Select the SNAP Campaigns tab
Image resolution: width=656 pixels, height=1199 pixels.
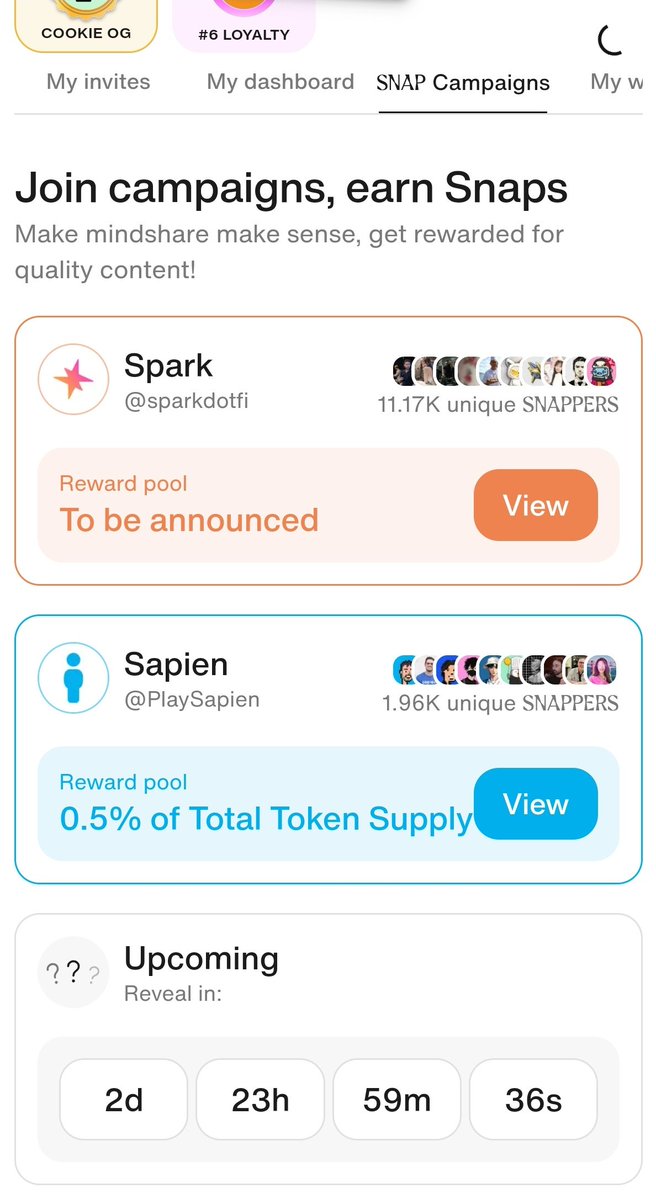click(x=463, y=83)
